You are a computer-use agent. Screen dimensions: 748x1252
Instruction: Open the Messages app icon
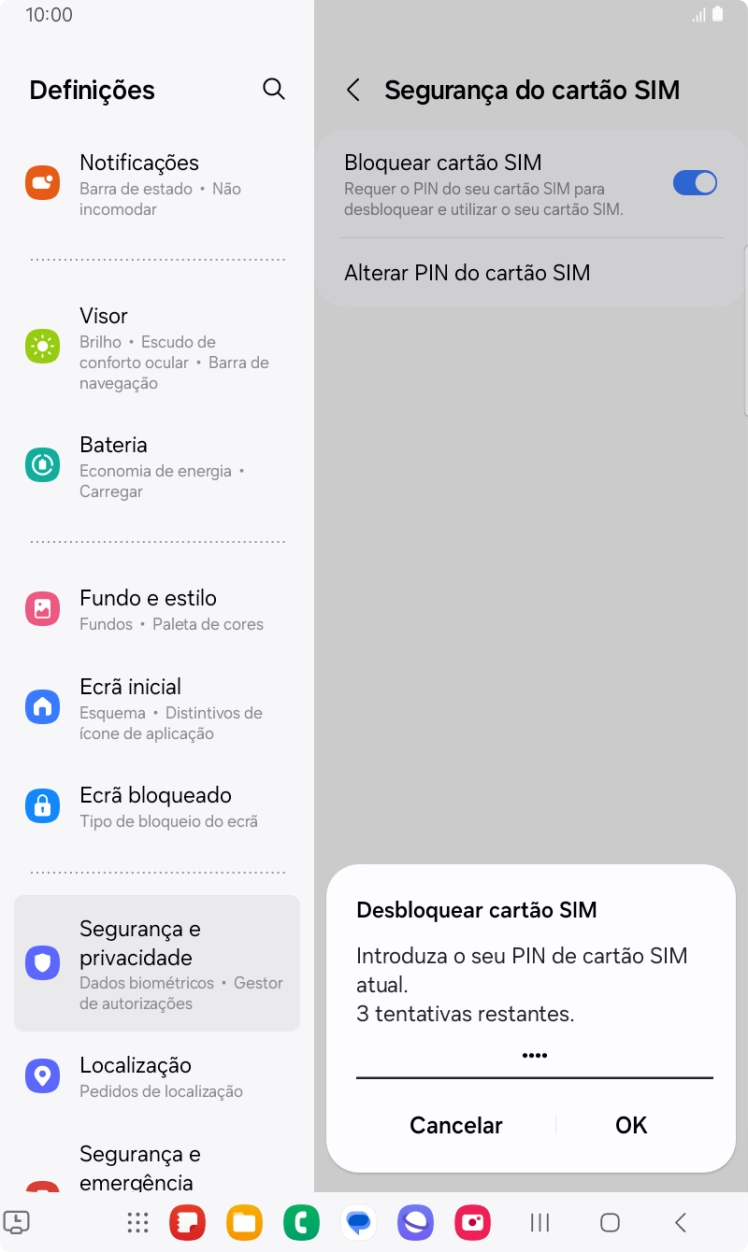point(358,1222)
